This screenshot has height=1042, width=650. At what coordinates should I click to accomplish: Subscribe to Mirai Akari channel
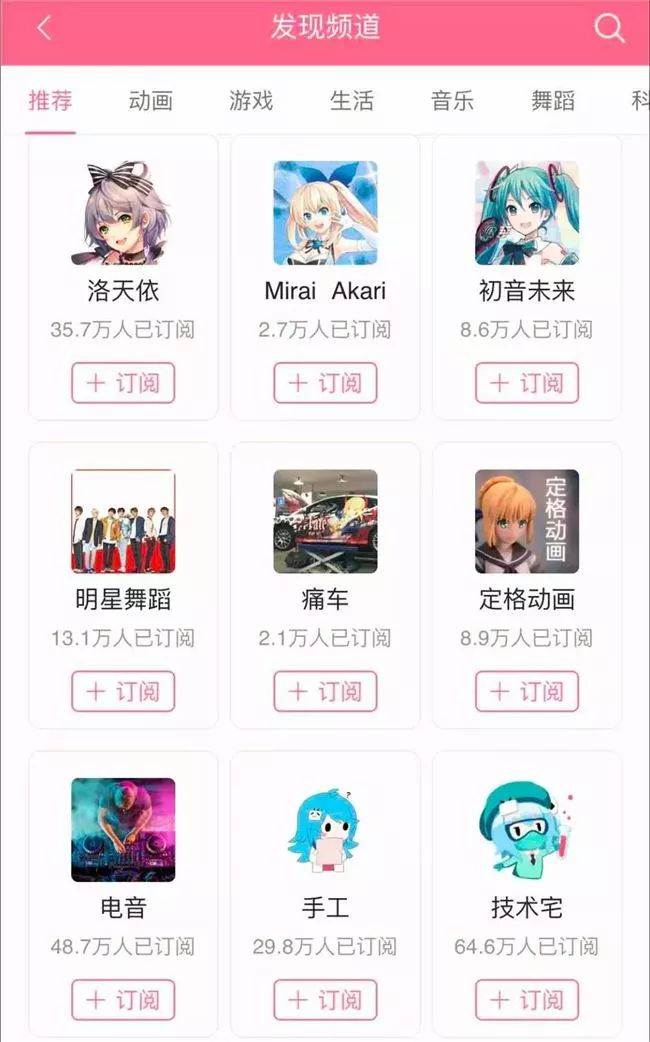pyautogui.click(x=325, y=383)
